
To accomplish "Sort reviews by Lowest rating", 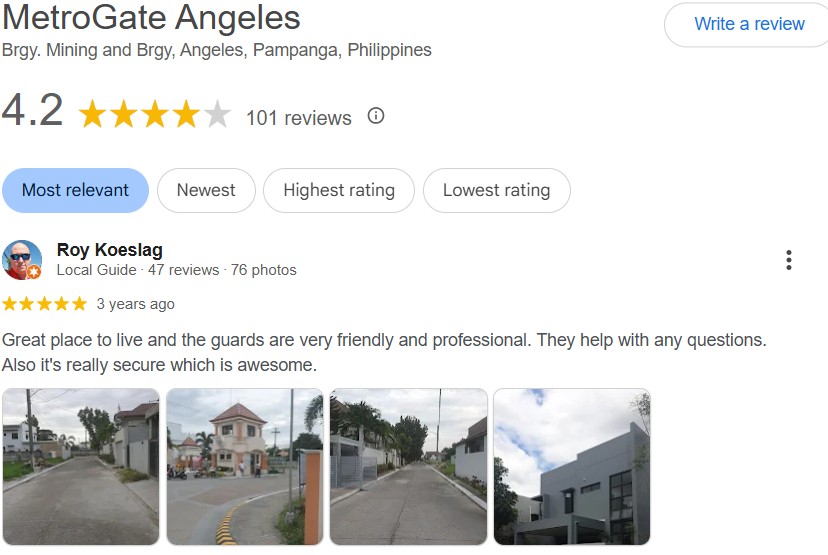I will tap(496, 190).
